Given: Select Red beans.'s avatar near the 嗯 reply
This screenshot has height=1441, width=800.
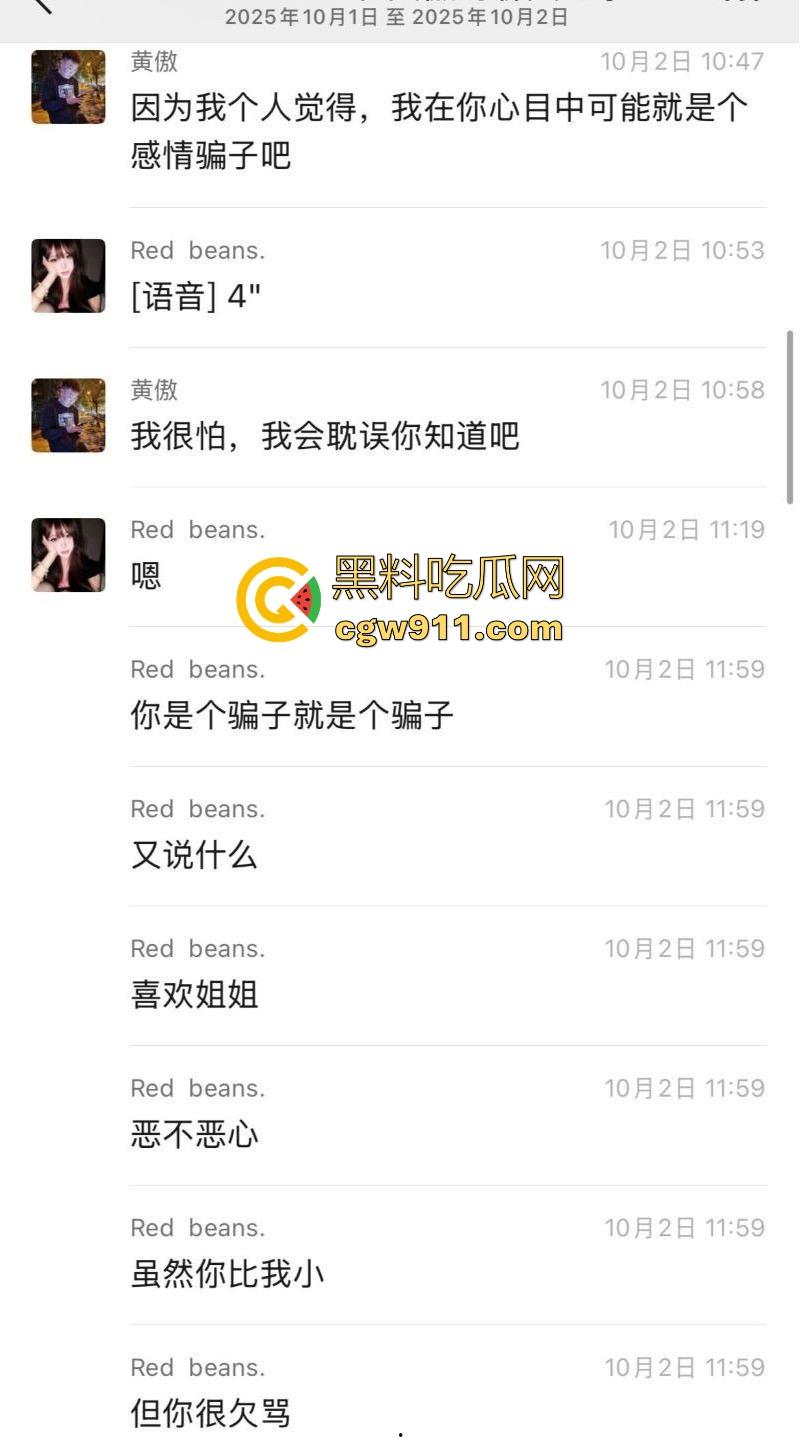Looking at the screenshot, I should tap(67, 555).
